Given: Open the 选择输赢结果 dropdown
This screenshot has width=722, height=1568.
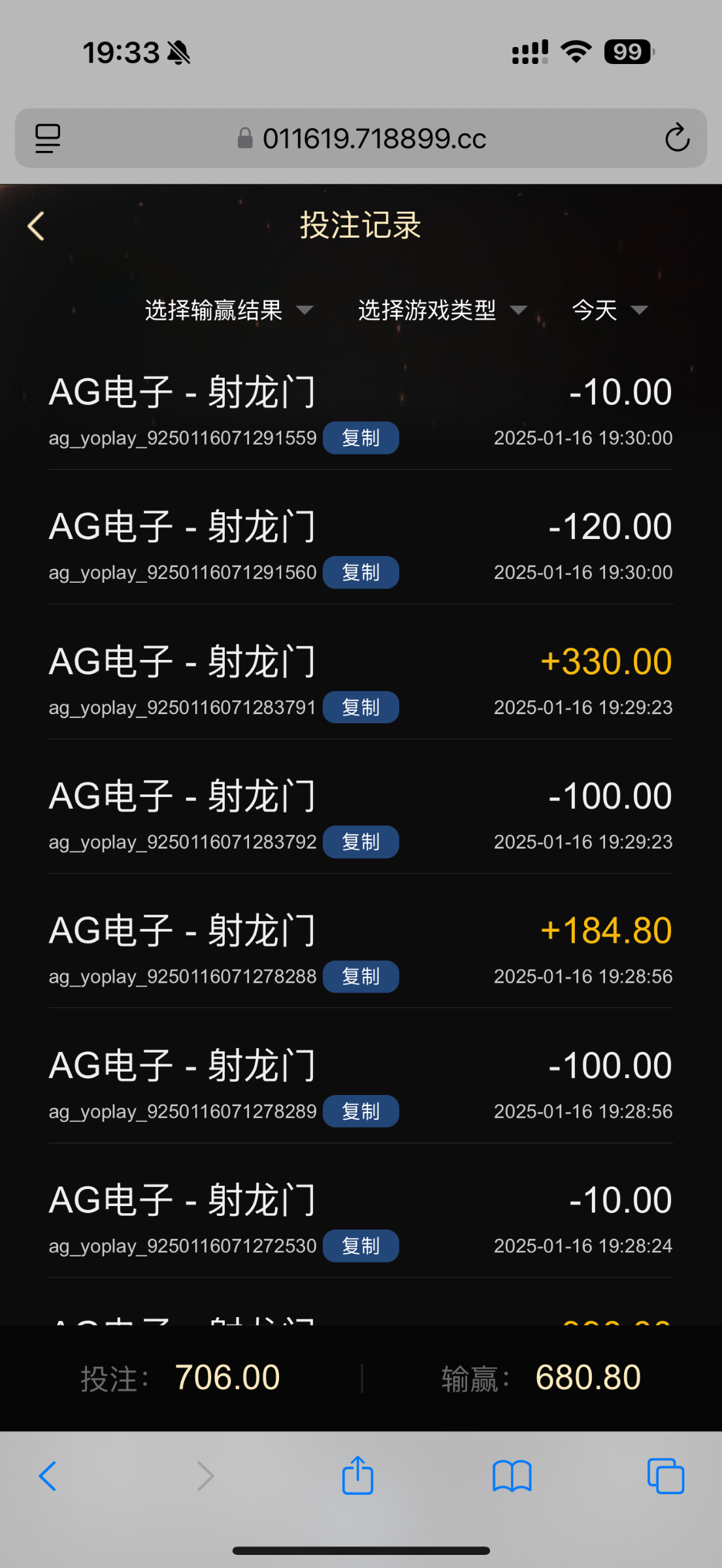Looking at the screenshot, I should pos(229,310).
